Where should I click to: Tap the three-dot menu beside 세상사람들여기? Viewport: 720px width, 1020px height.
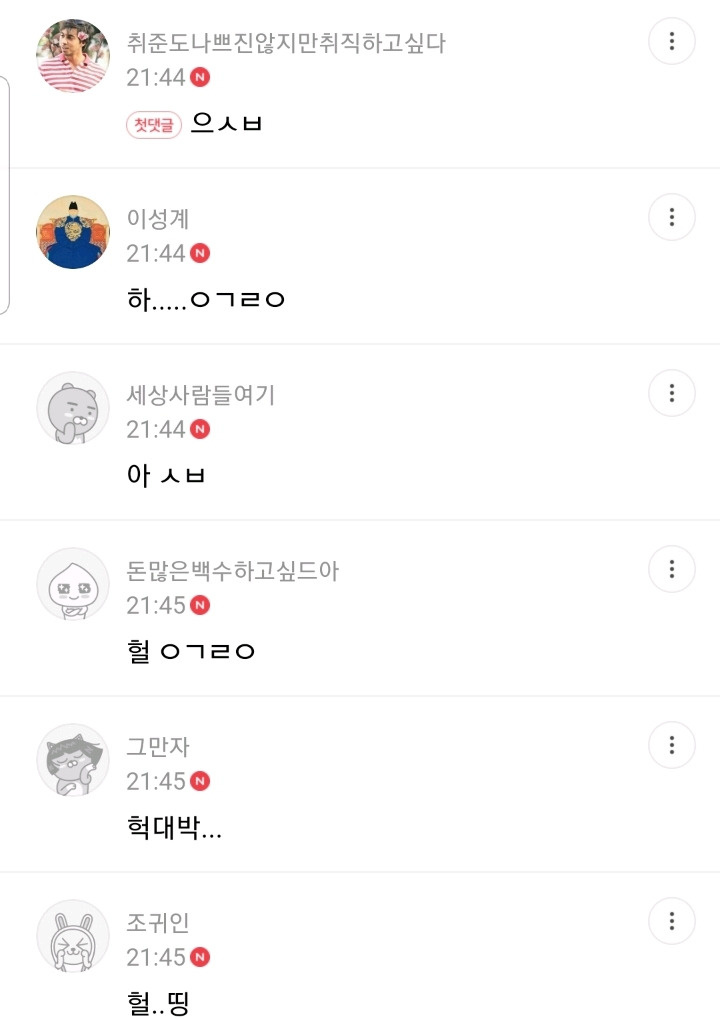[x=672, y=393]
